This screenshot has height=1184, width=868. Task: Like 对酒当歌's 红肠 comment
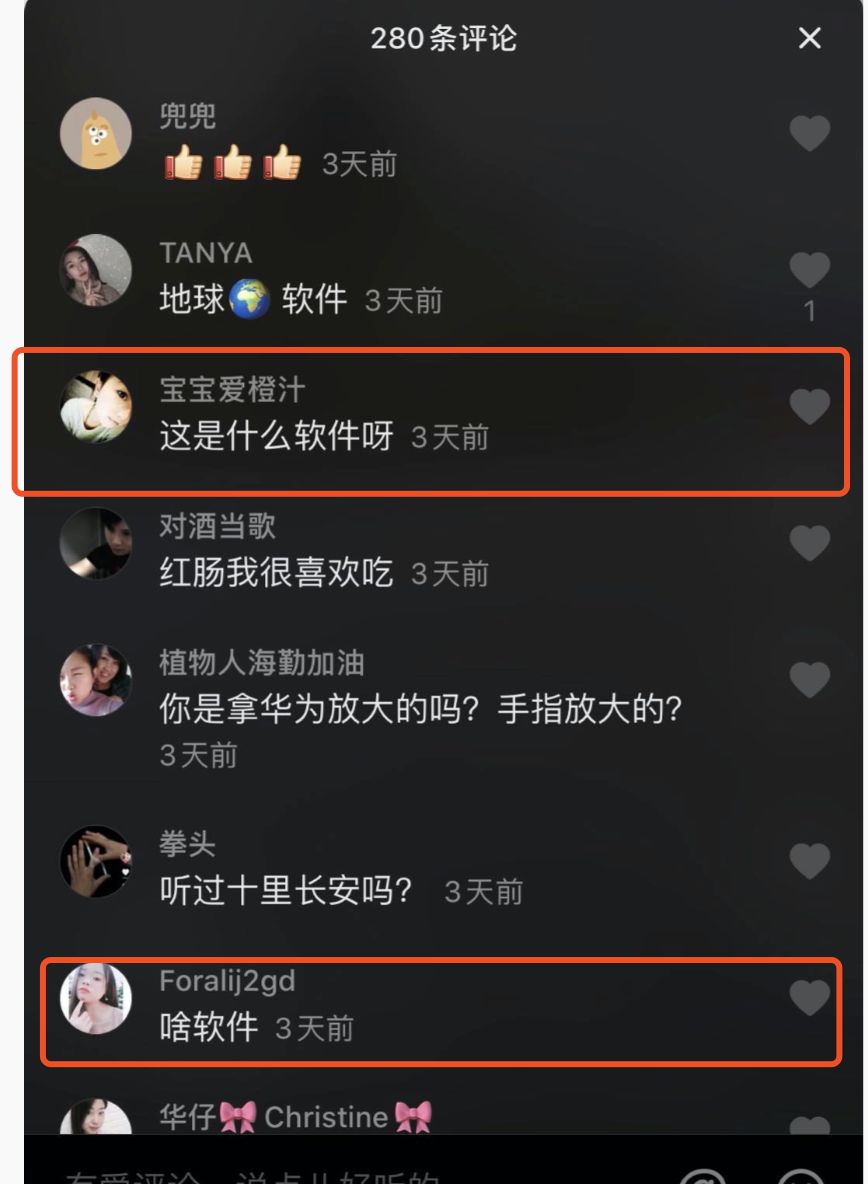(x=810, y=543)
